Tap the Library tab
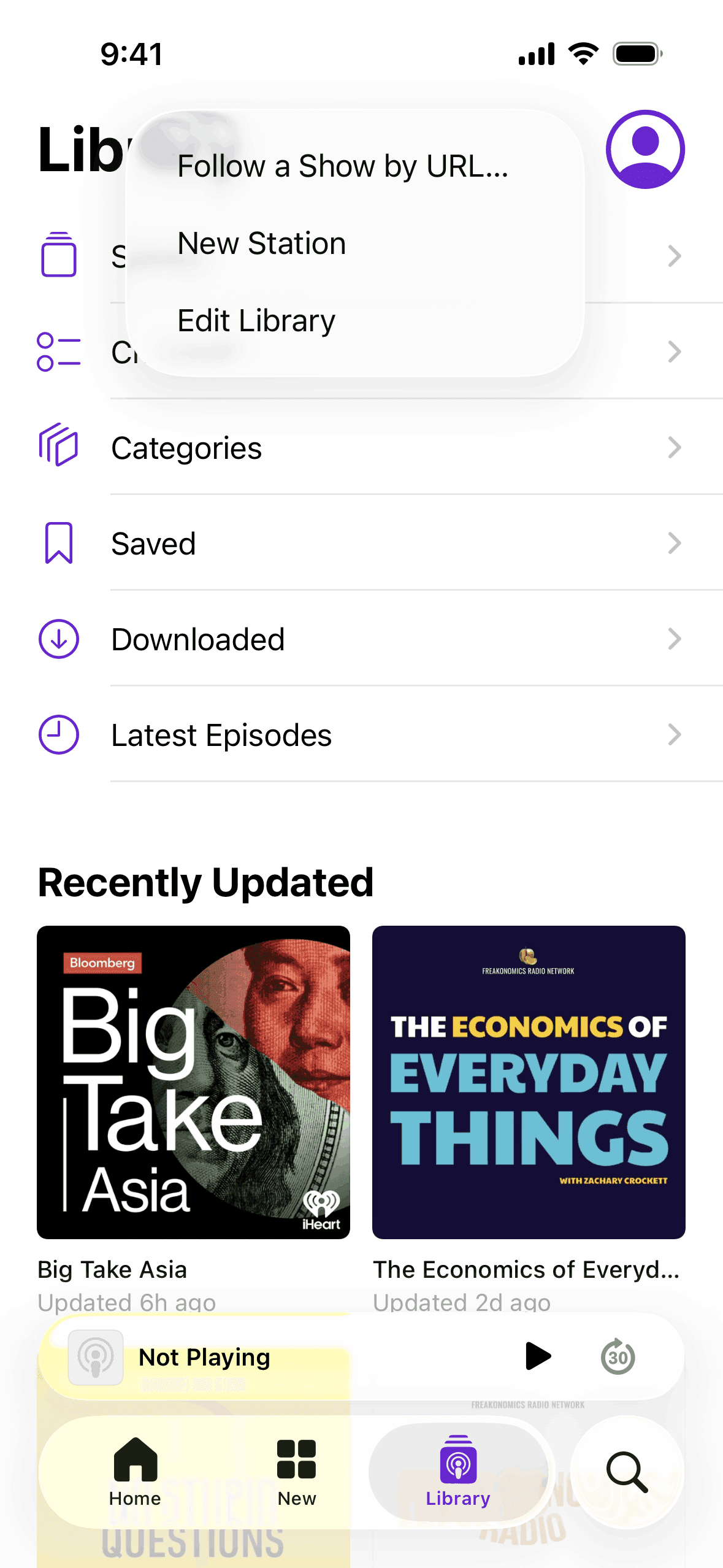The height and width of the screenshot is (1568, 723). pyautogui.click(x=458, y=1471)
